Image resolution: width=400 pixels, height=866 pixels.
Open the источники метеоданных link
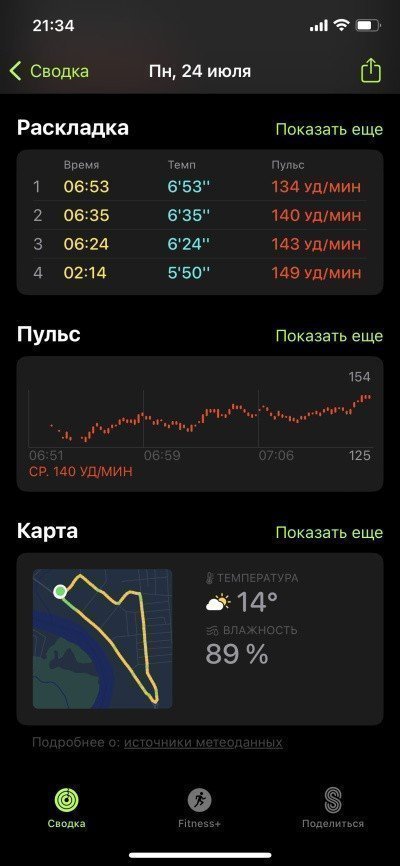pyautogui.click(x=203, y=742)
